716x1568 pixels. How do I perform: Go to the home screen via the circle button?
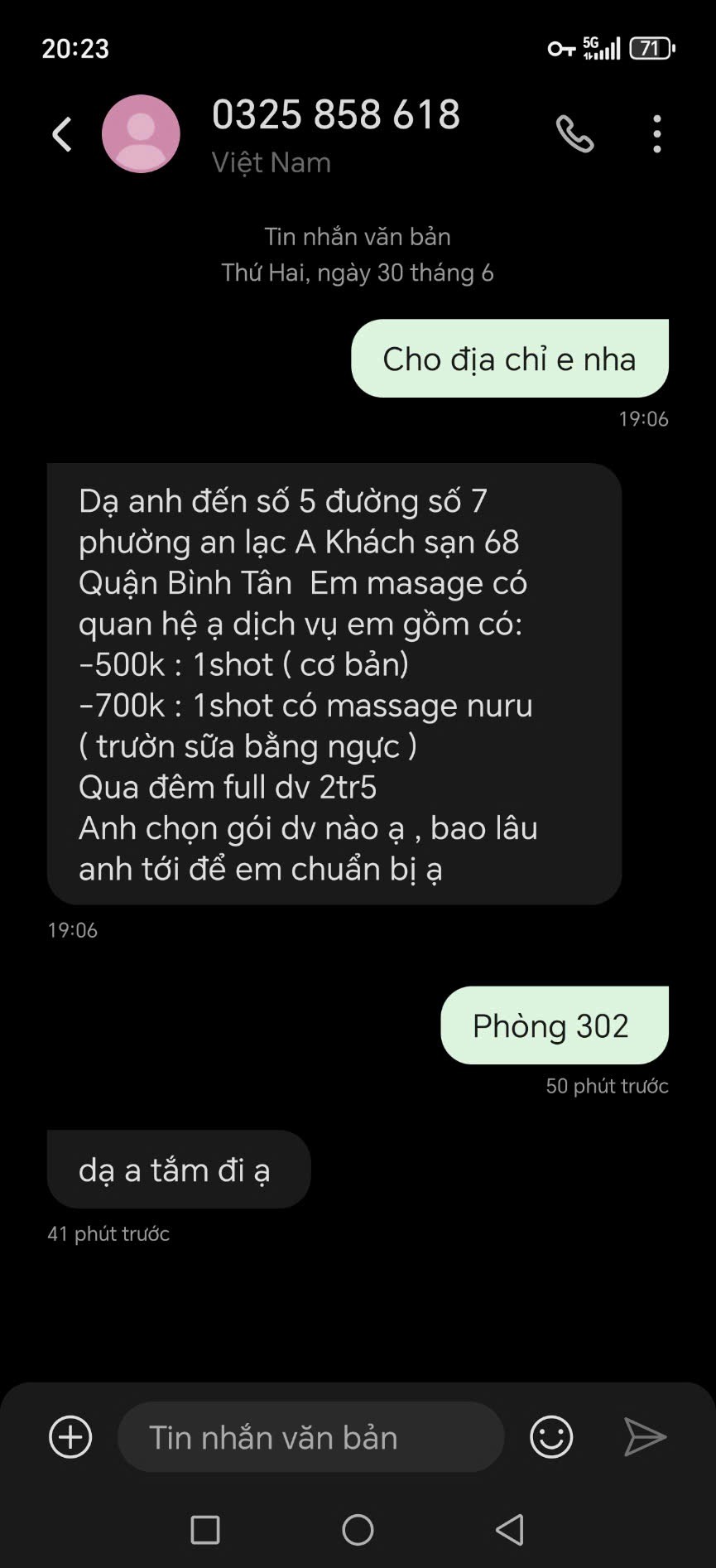click(358, 1530)
